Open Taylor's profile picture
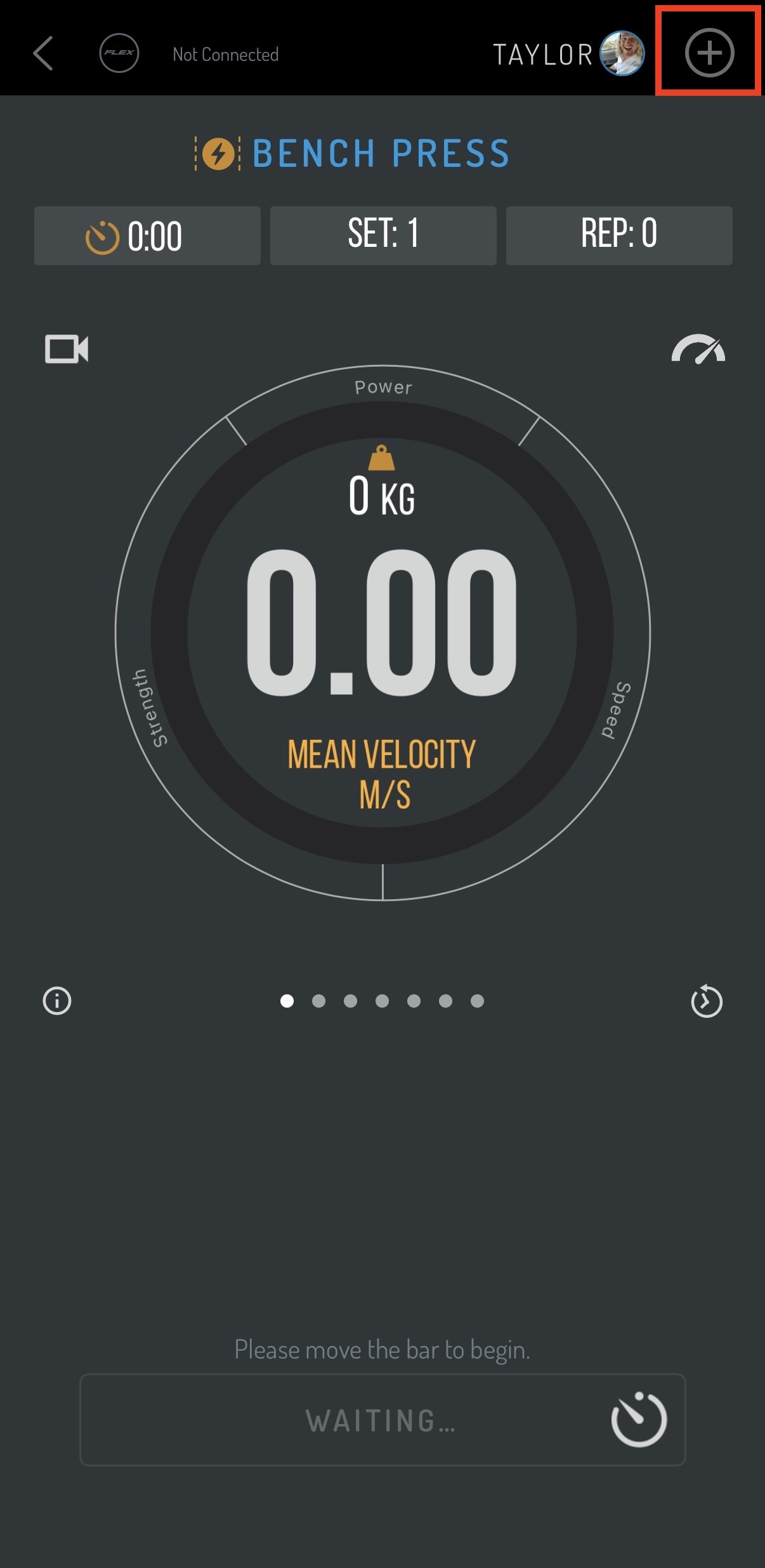The width and height of the screenshot is (765, 1568). pos(622,53)
